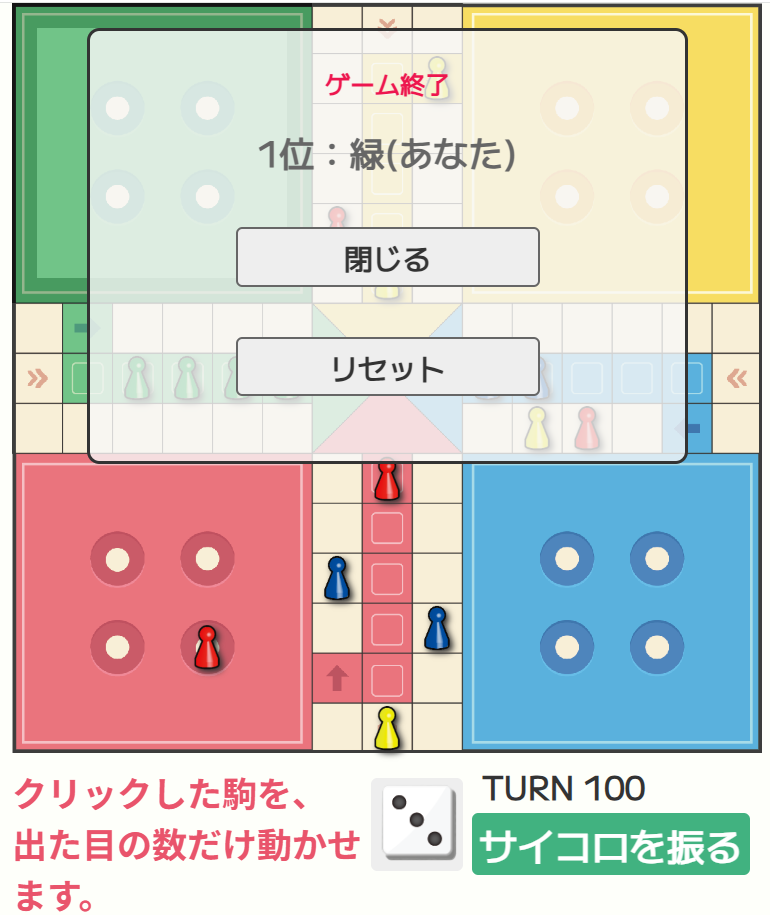Close the game over dialog with 閉じる
This screenshot has height=915, width=770.
(x=387, y=258)
